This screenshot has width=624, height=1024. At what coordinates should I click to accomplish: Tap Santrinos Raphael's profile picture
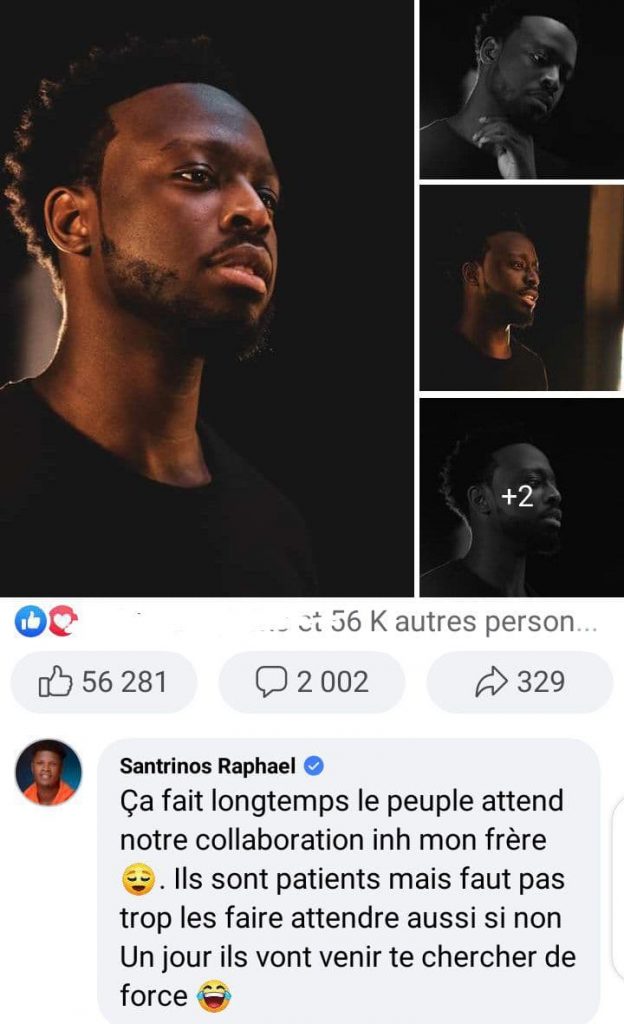click(x=48, y=772)
